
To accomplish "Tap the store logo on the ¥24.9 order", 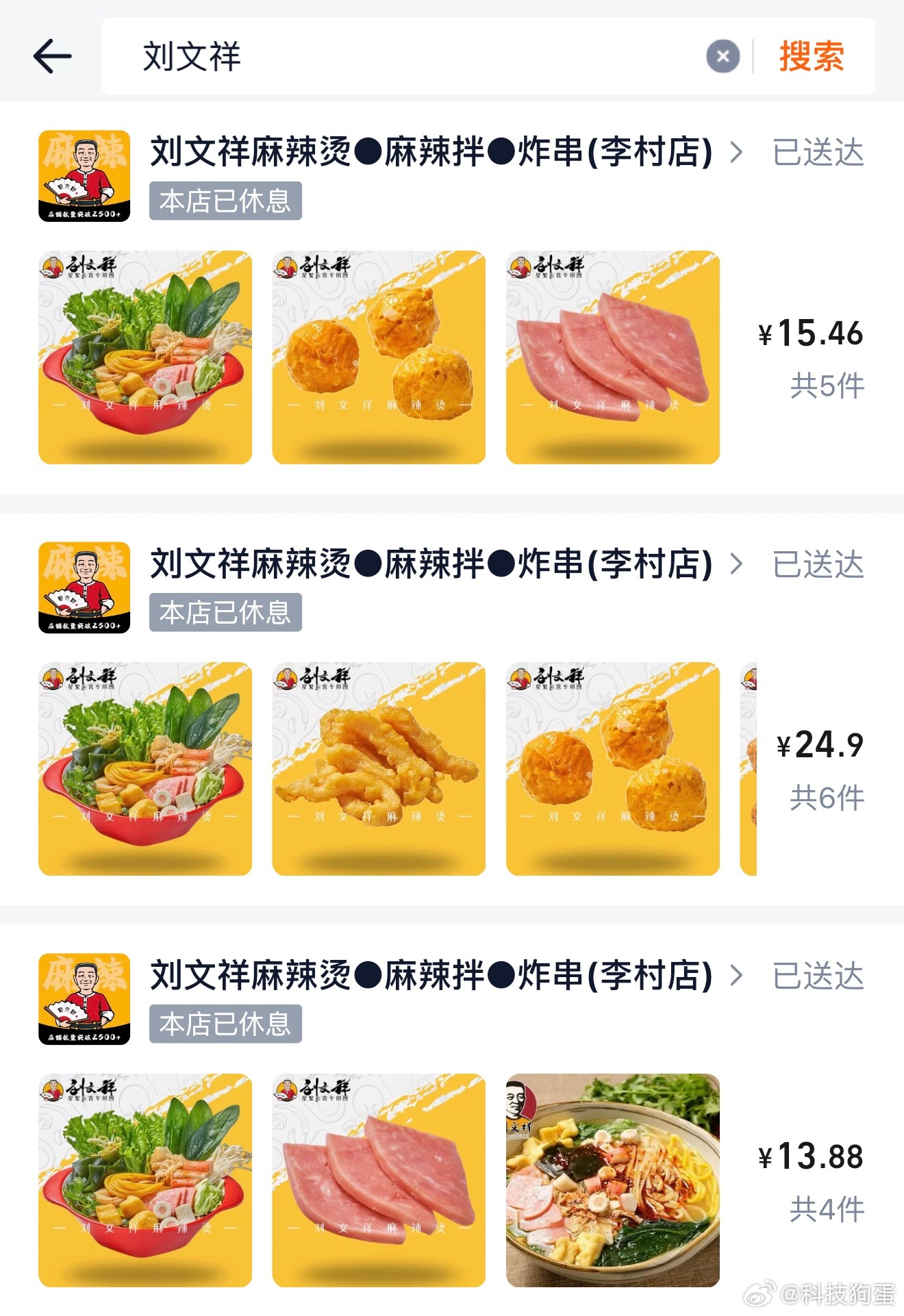I will [x=84, y=587].
